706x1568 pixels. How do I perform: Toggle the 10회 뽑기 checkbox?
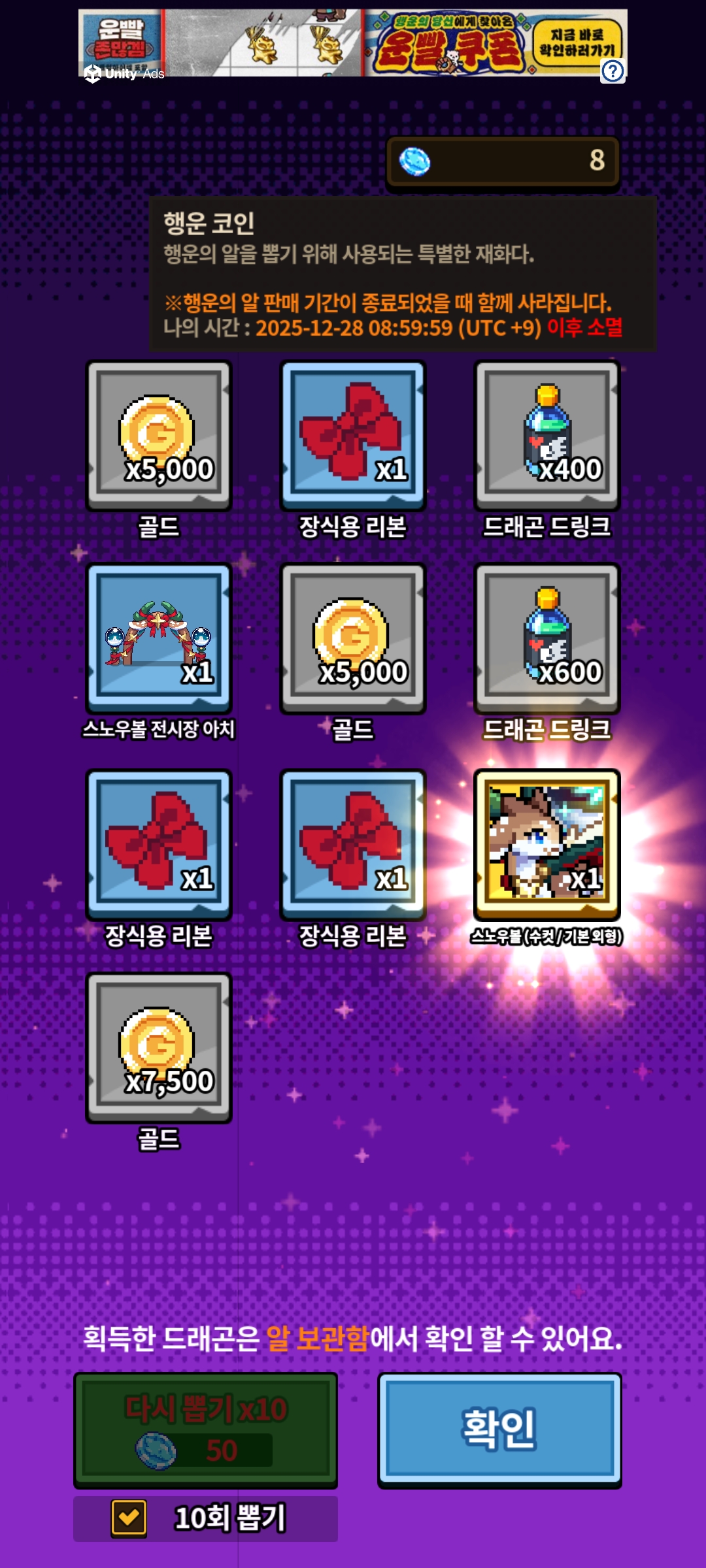[x=129, y=1517]
